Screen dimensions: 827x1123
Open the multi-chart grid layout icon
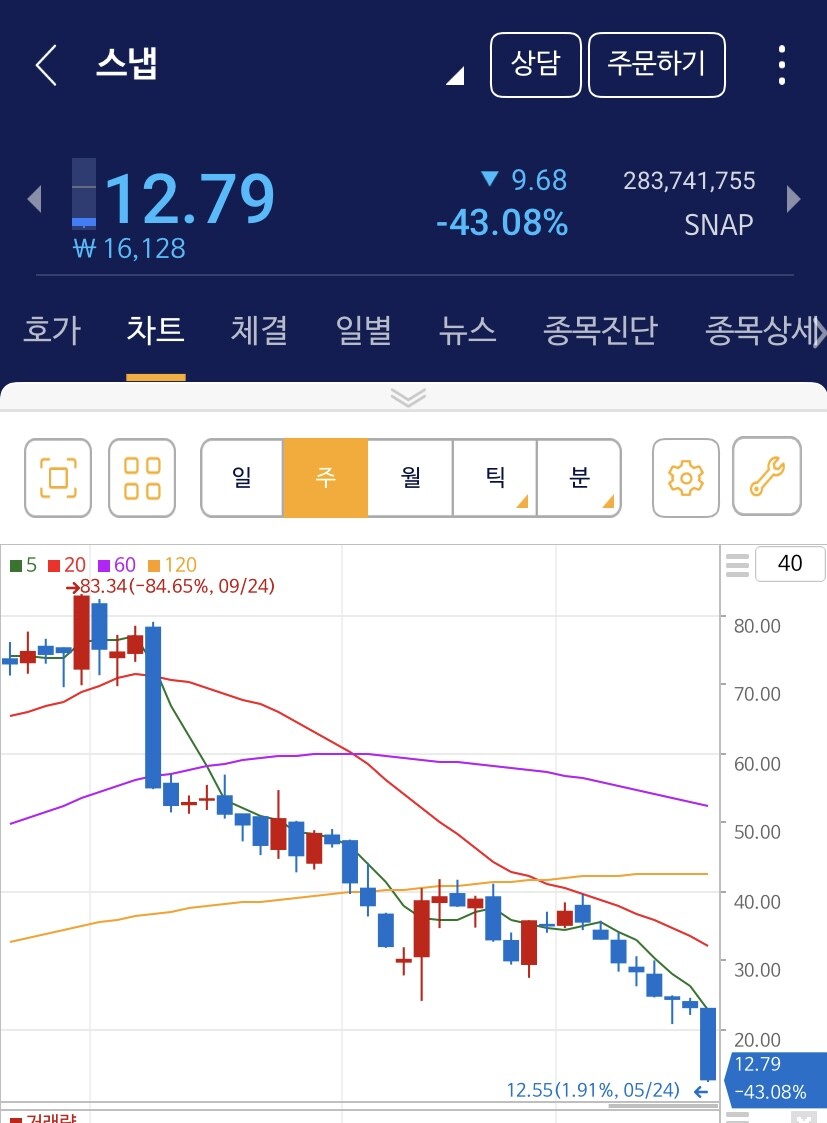[x=142, y=478]
